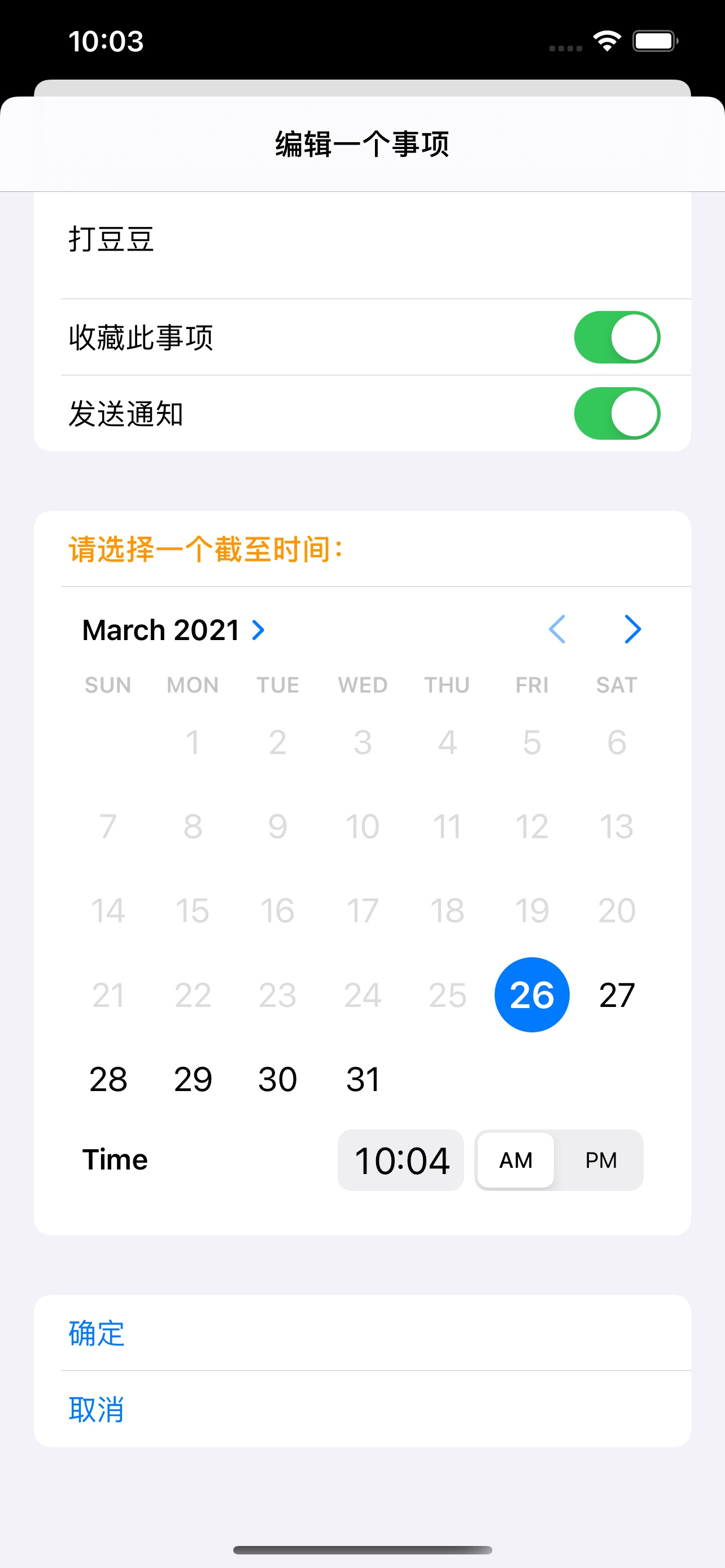Open the 10:04 time field
The width and height of the screenshot is (725, 1568).
click(400, 1160)
